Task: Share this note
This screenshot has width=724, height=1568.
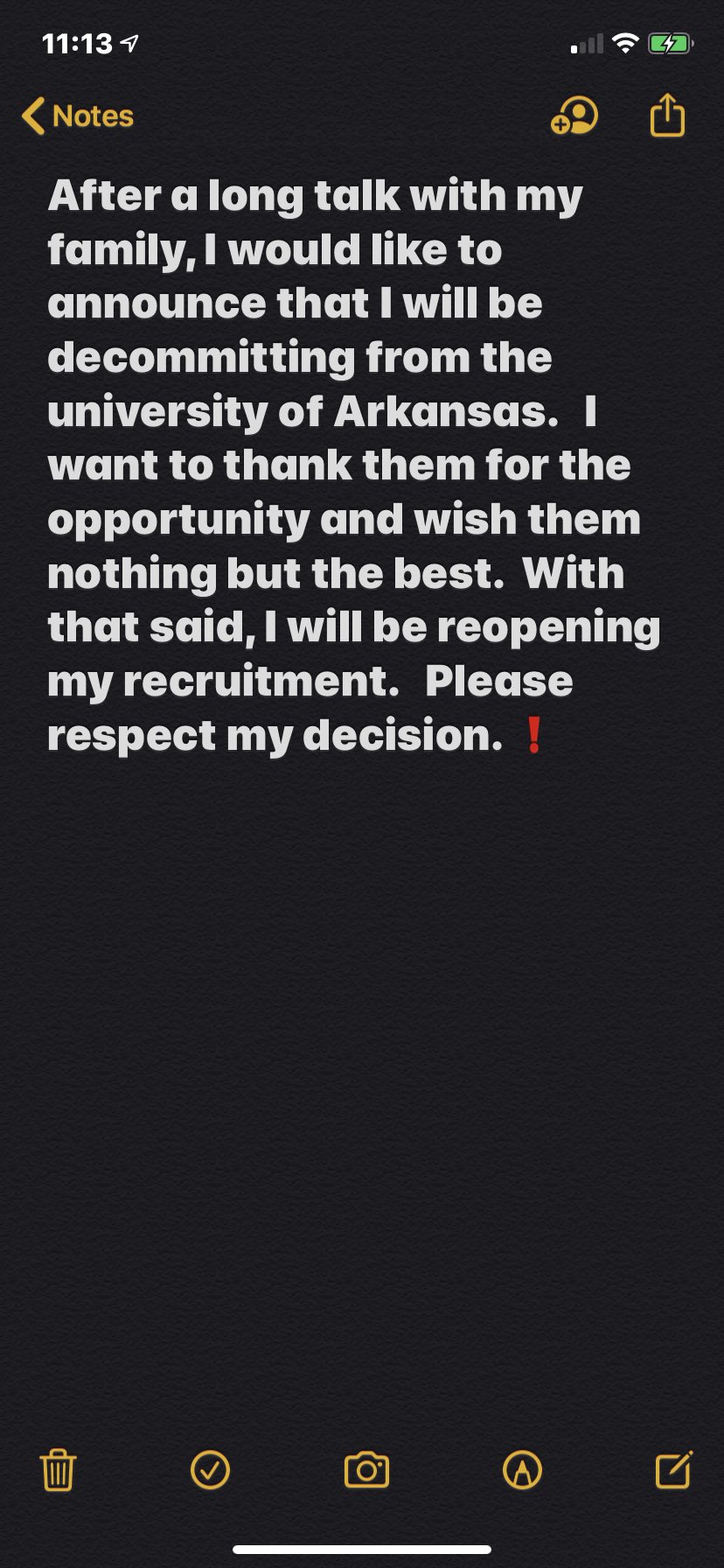Action: pos(667,115)
